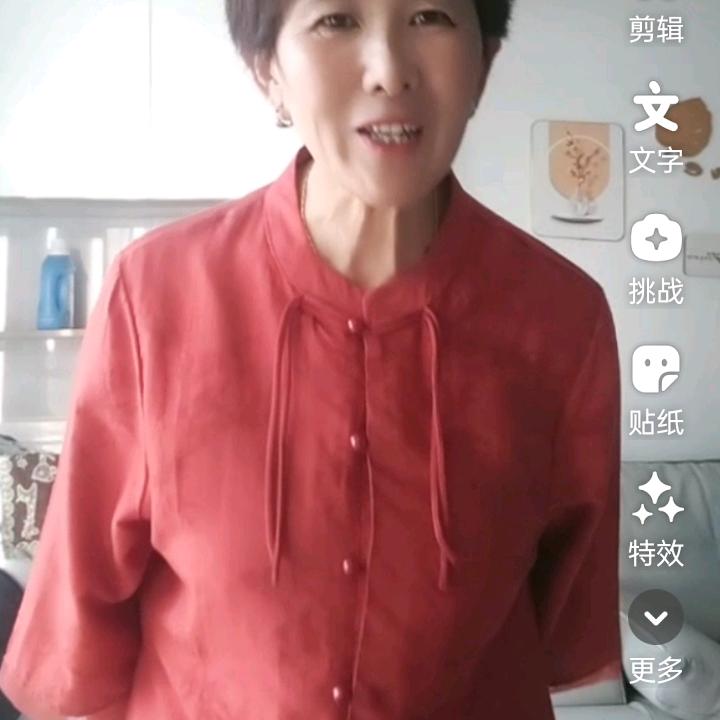720x720 pixels.
Task: Open the 特效 effects panel
Action: tap(656, 517)
